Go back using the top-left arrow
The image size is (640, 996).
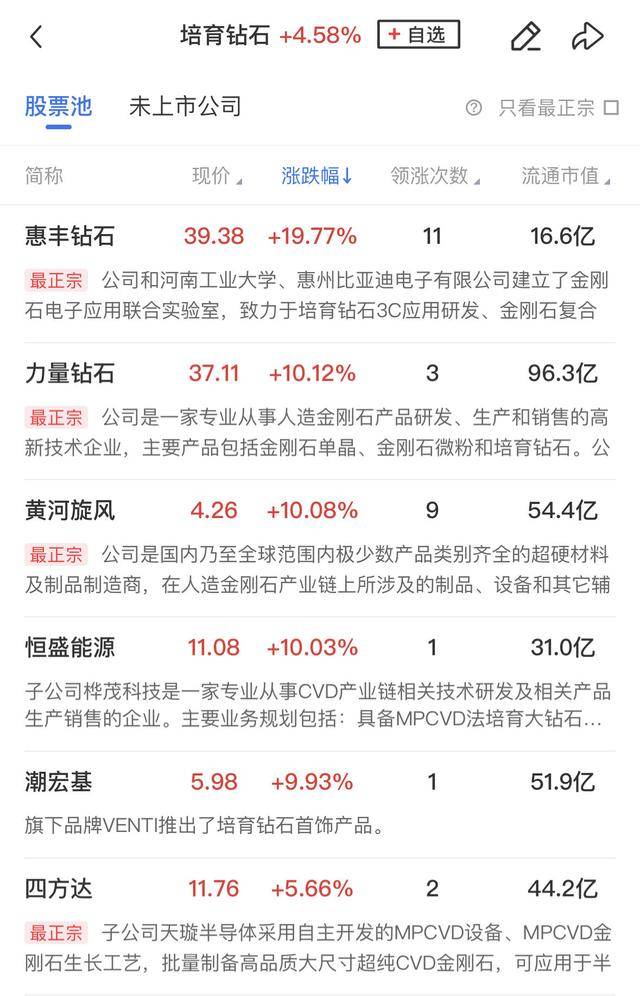37,37
